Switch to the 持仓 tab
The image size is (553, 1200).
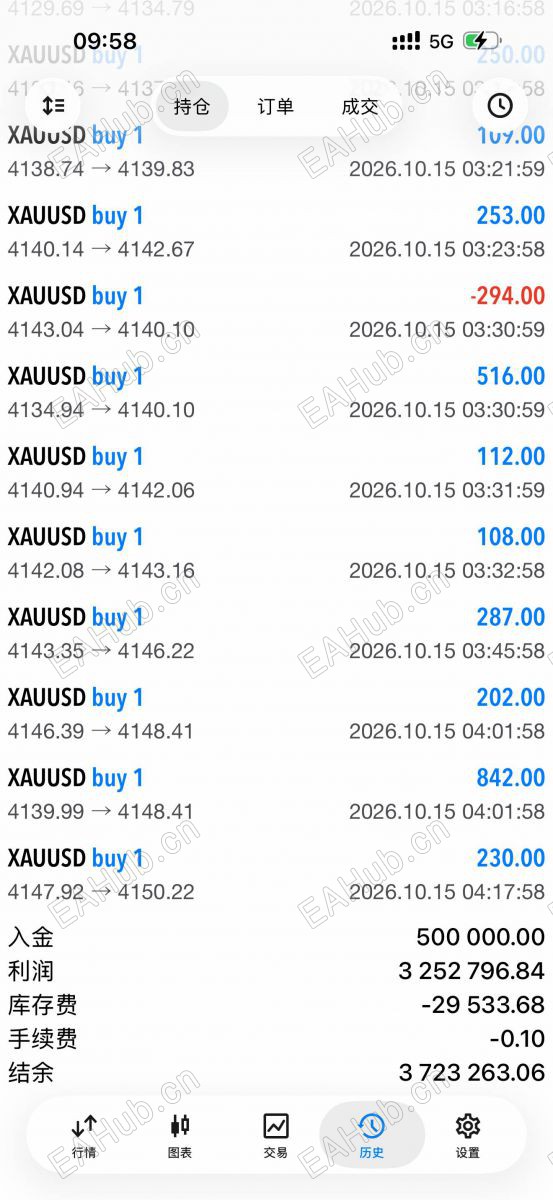coord(192,106)
